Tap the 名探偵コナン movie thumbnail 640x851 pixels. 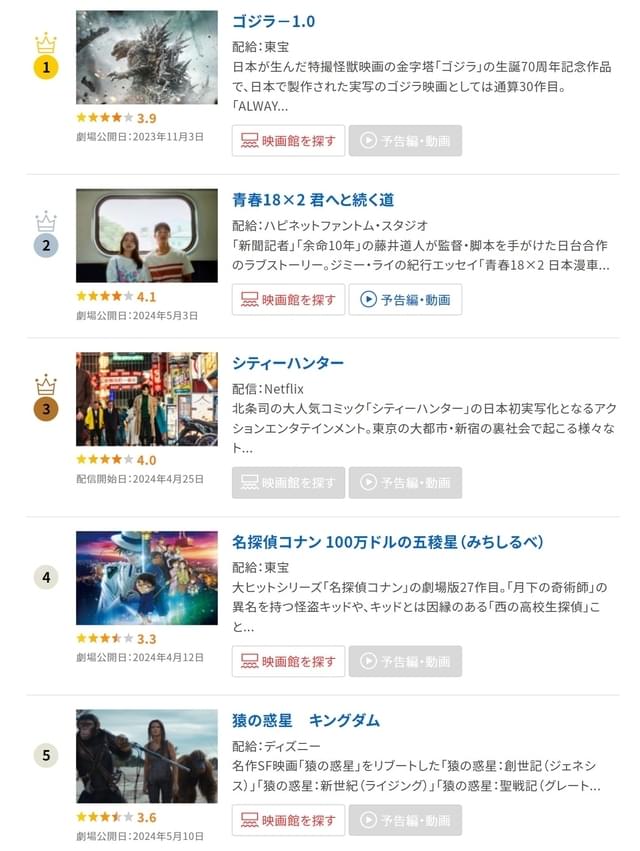coord(146,577)
